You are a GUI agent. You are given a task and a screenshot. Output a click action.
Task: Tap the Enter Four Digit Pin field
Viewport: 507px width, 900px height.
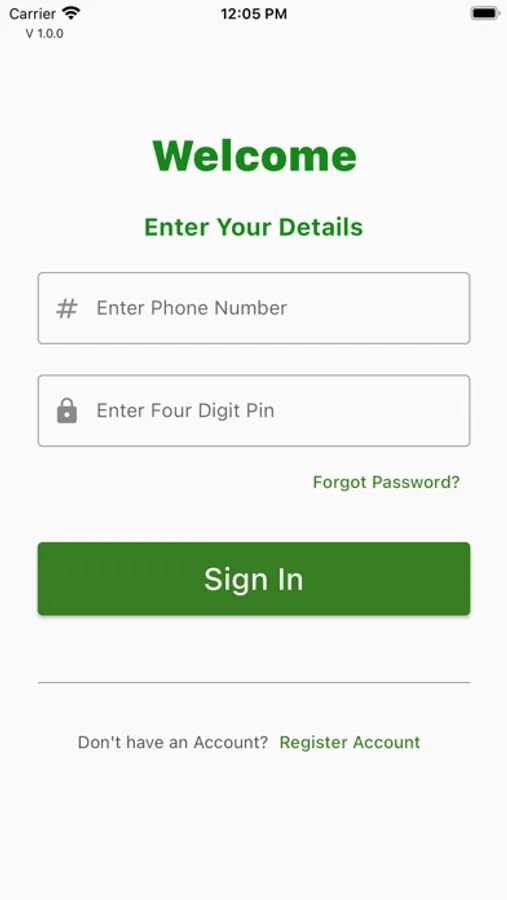pyautogui.click(x=254, y=410)
